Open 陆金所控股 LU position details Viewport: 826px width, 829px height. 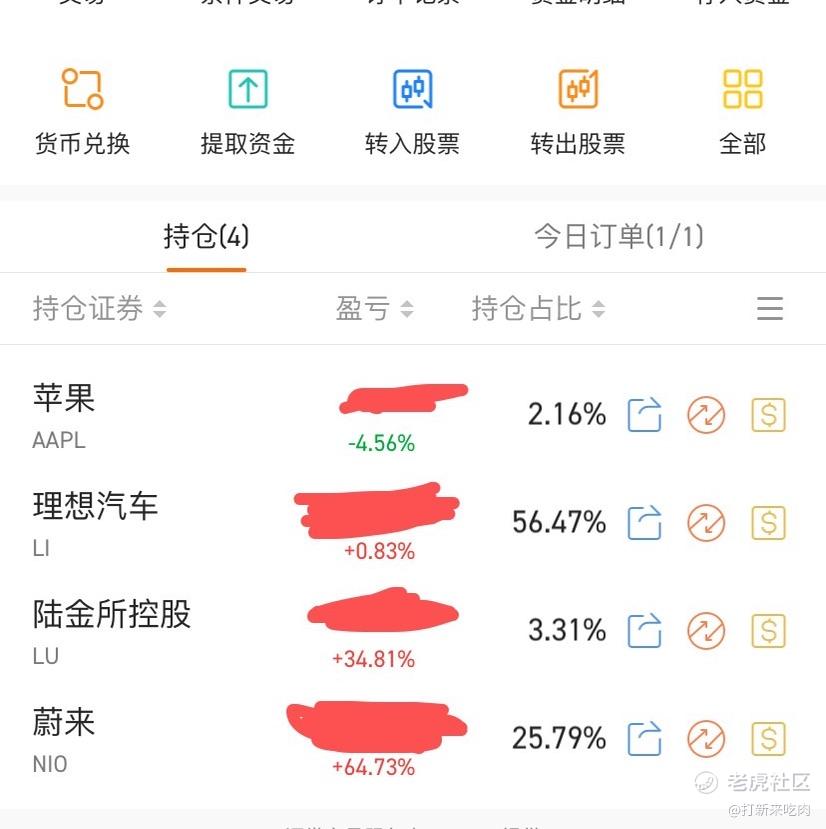coord(111,630)
